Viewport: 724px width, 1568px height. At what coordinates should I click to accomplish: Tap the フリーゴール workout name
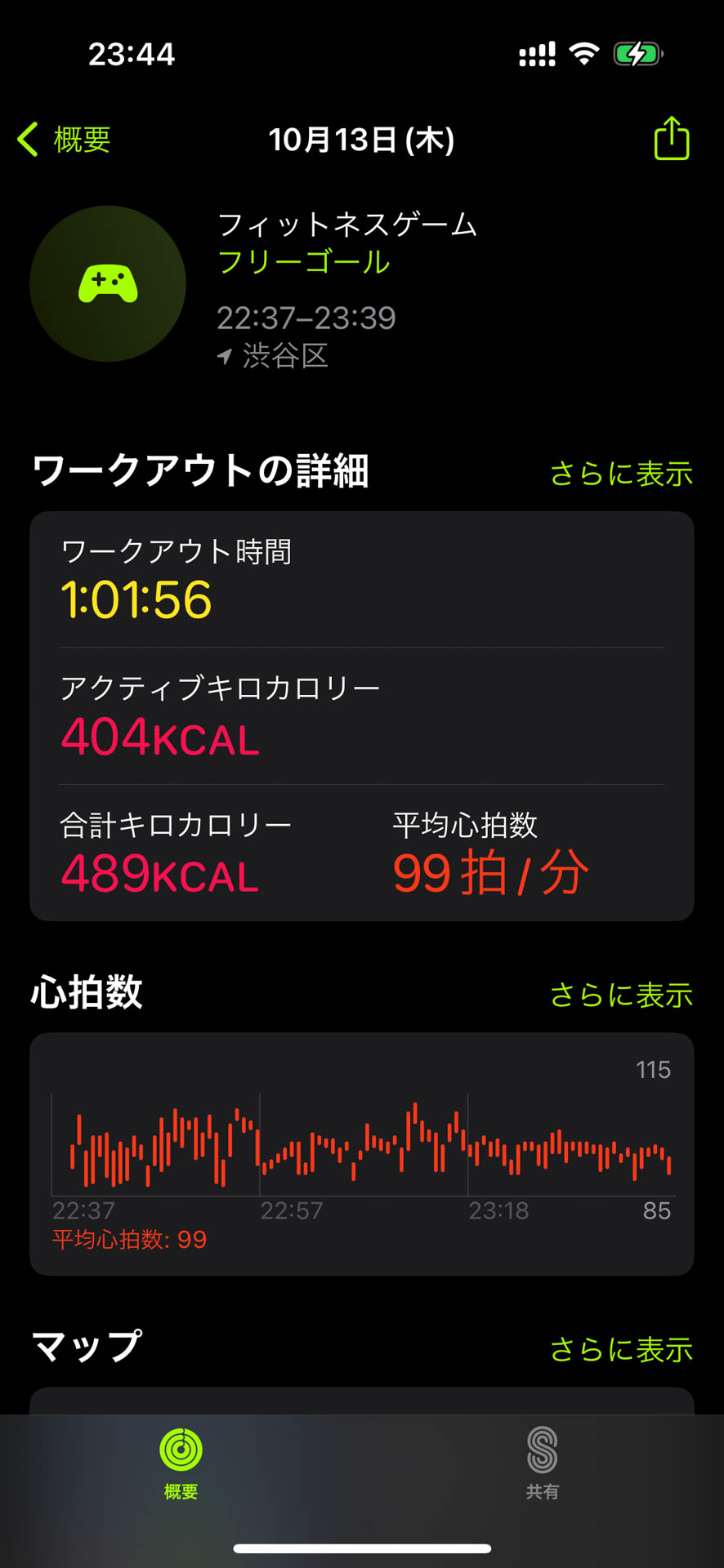coord(306,263)
